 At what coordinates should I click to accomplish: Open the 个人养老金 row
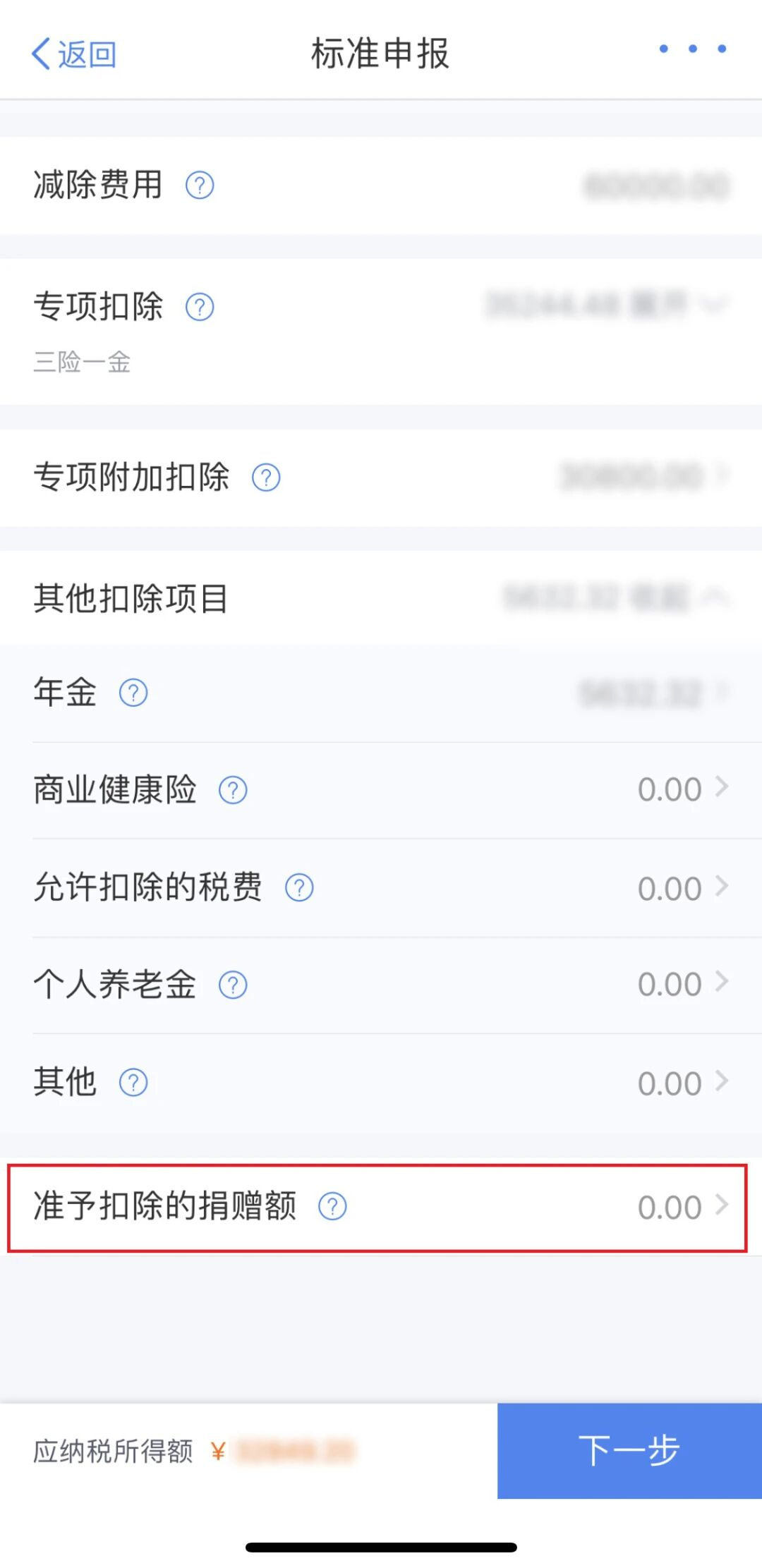670,984
